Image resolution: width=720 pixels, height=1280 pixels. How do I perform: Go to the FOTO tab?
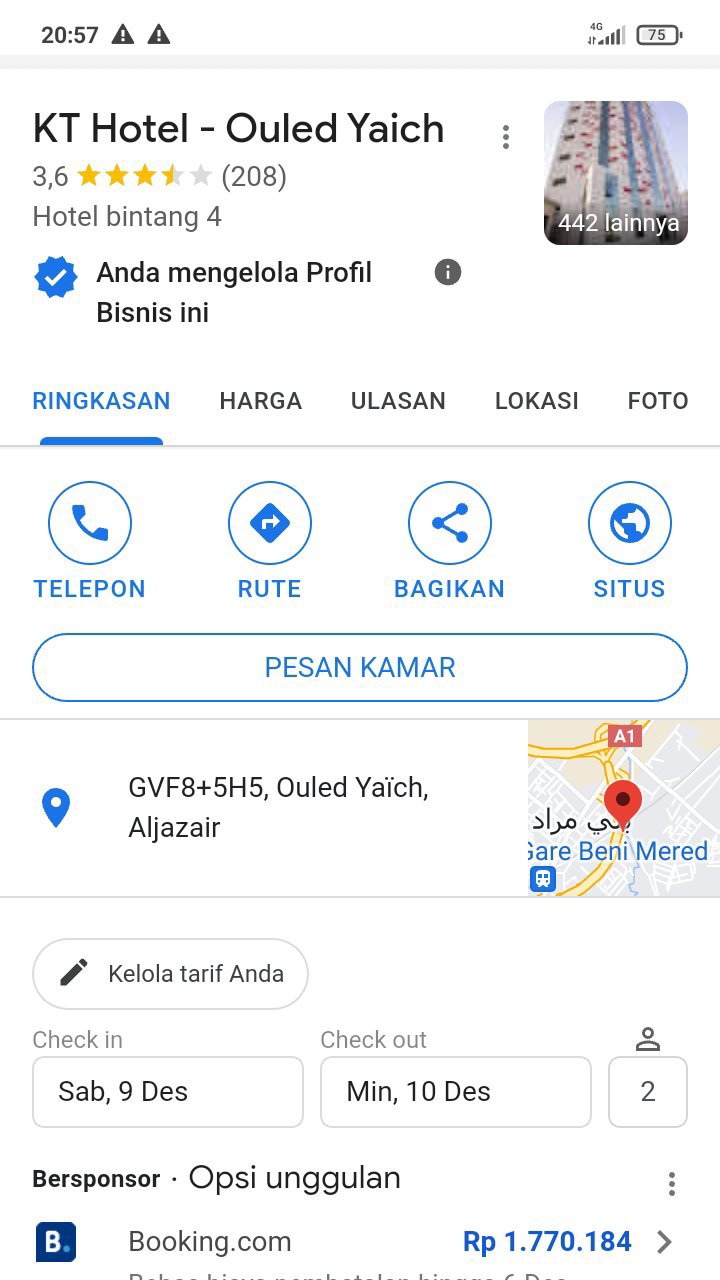(658, 401)
